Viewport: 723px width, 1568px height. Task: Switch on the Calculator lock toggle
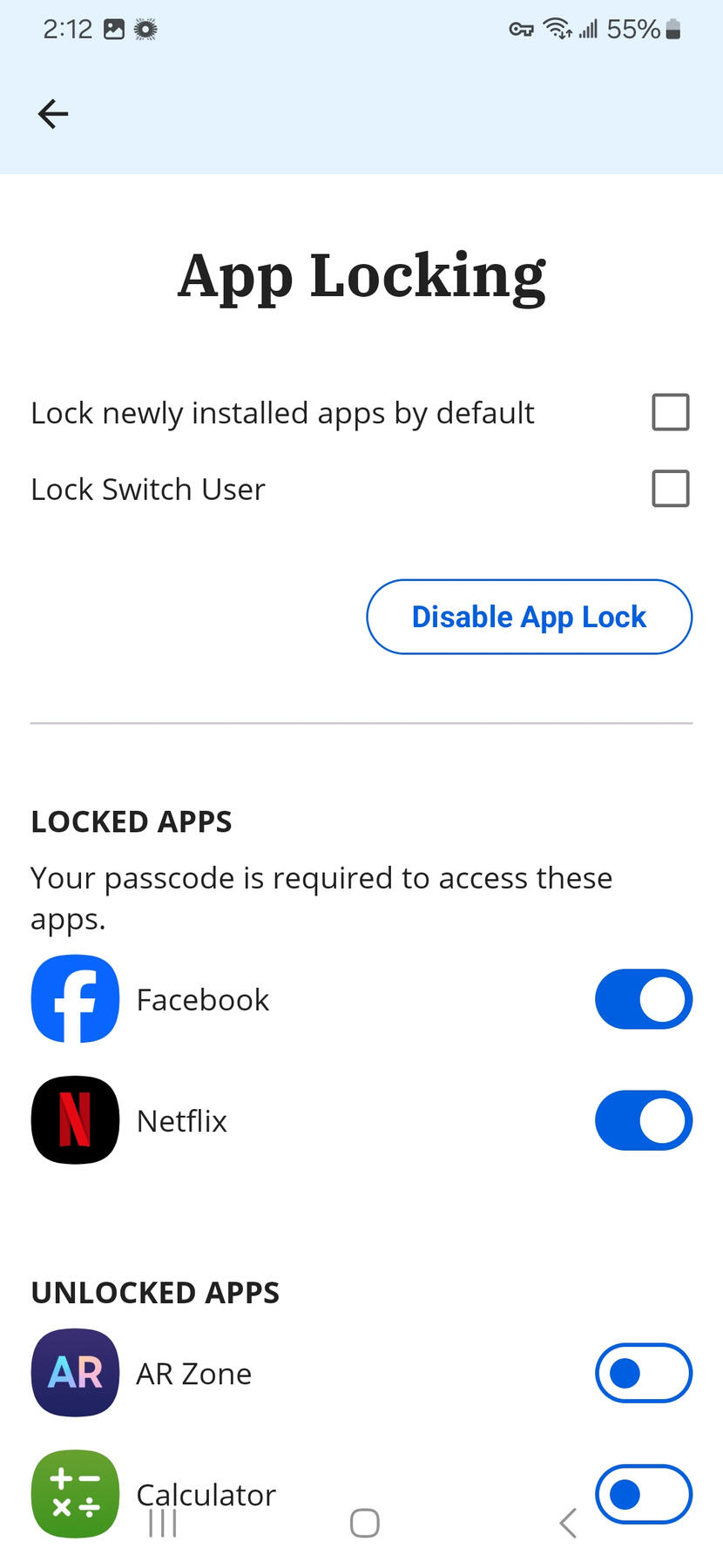[x=643, y=1495]
